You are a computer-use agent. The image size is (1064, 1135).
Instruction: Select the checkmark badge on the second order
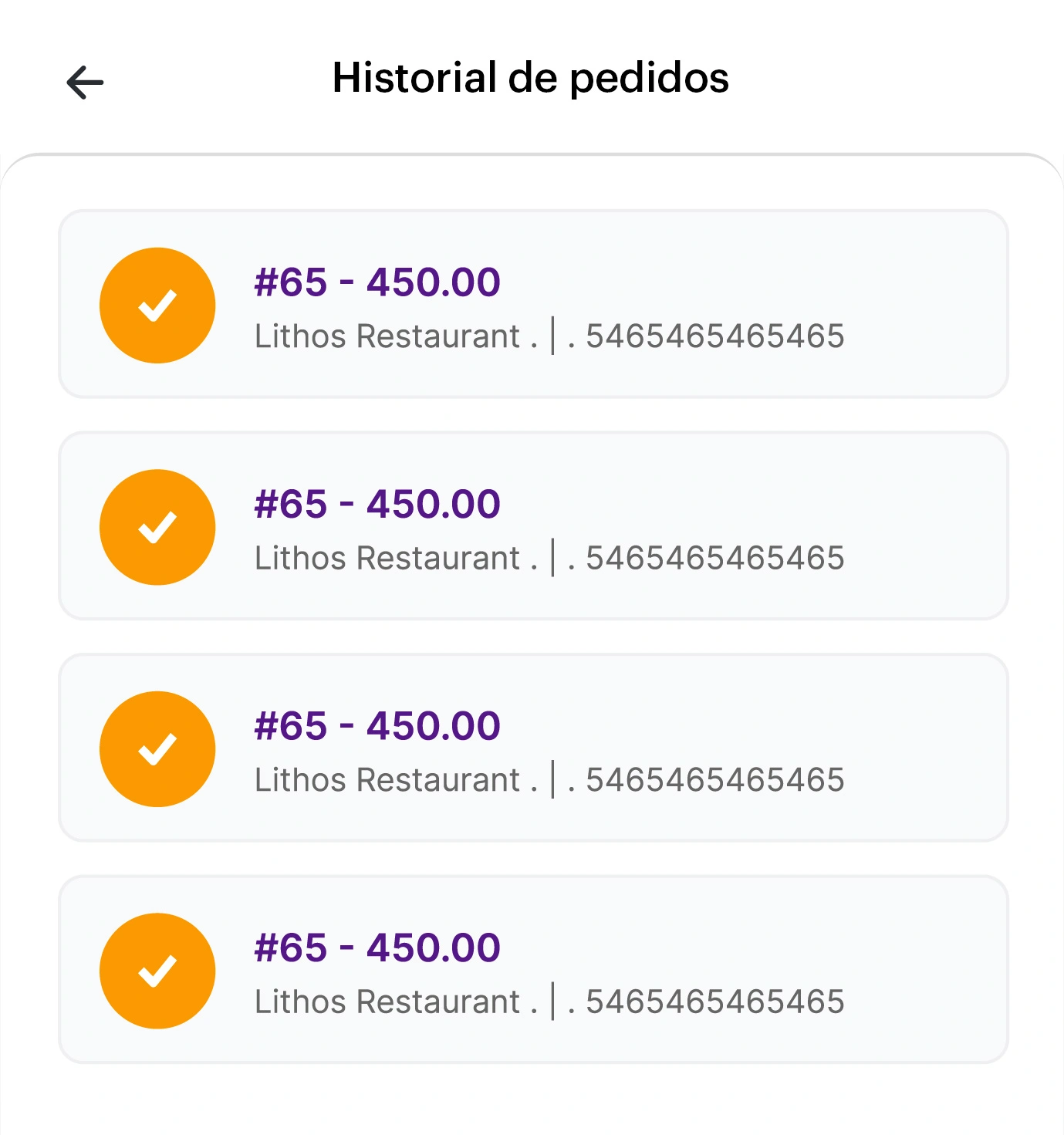[157, 527]
